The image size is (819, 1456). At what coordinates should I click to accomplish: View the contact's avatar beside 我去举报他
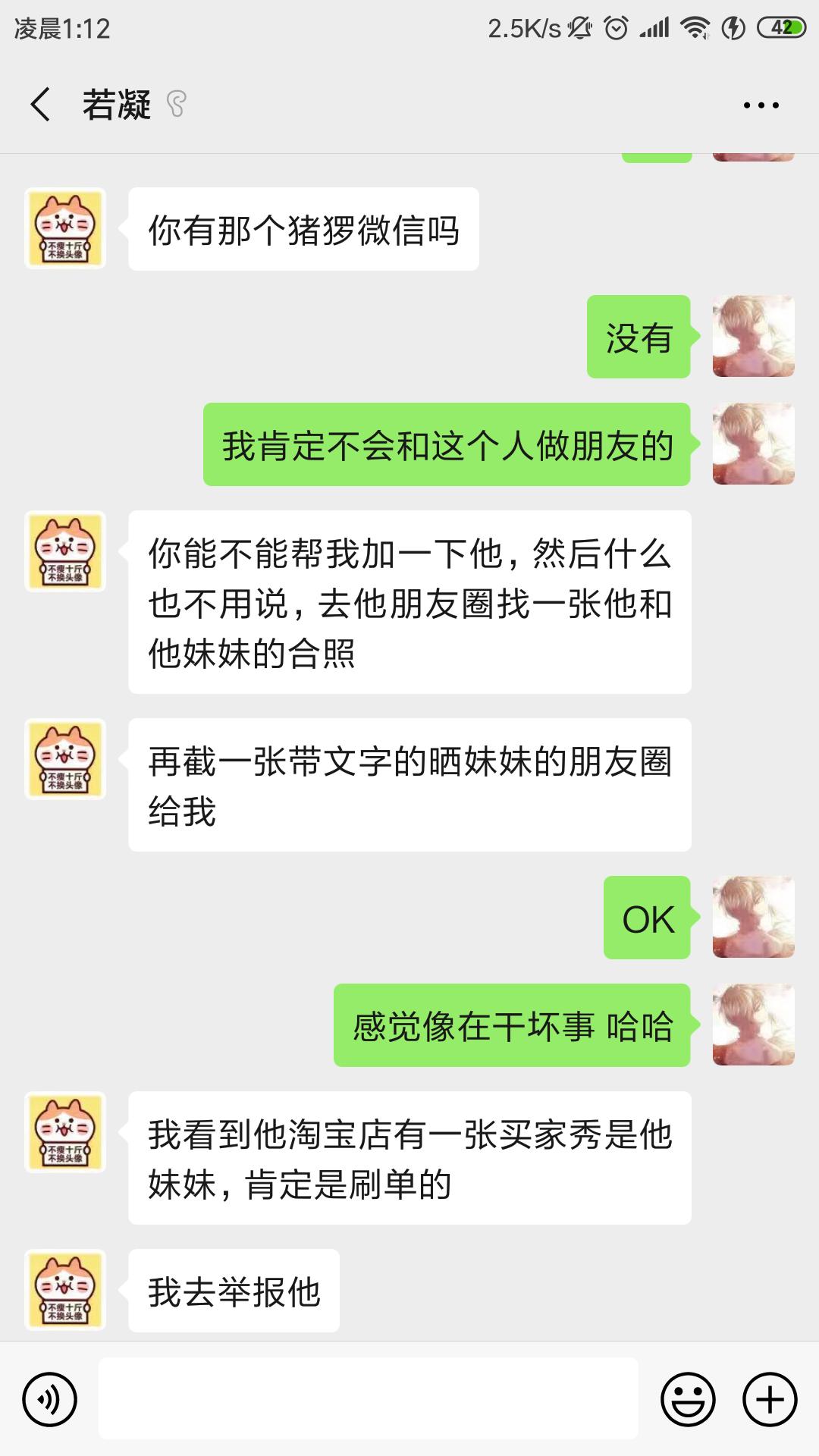coord(65,1290)
